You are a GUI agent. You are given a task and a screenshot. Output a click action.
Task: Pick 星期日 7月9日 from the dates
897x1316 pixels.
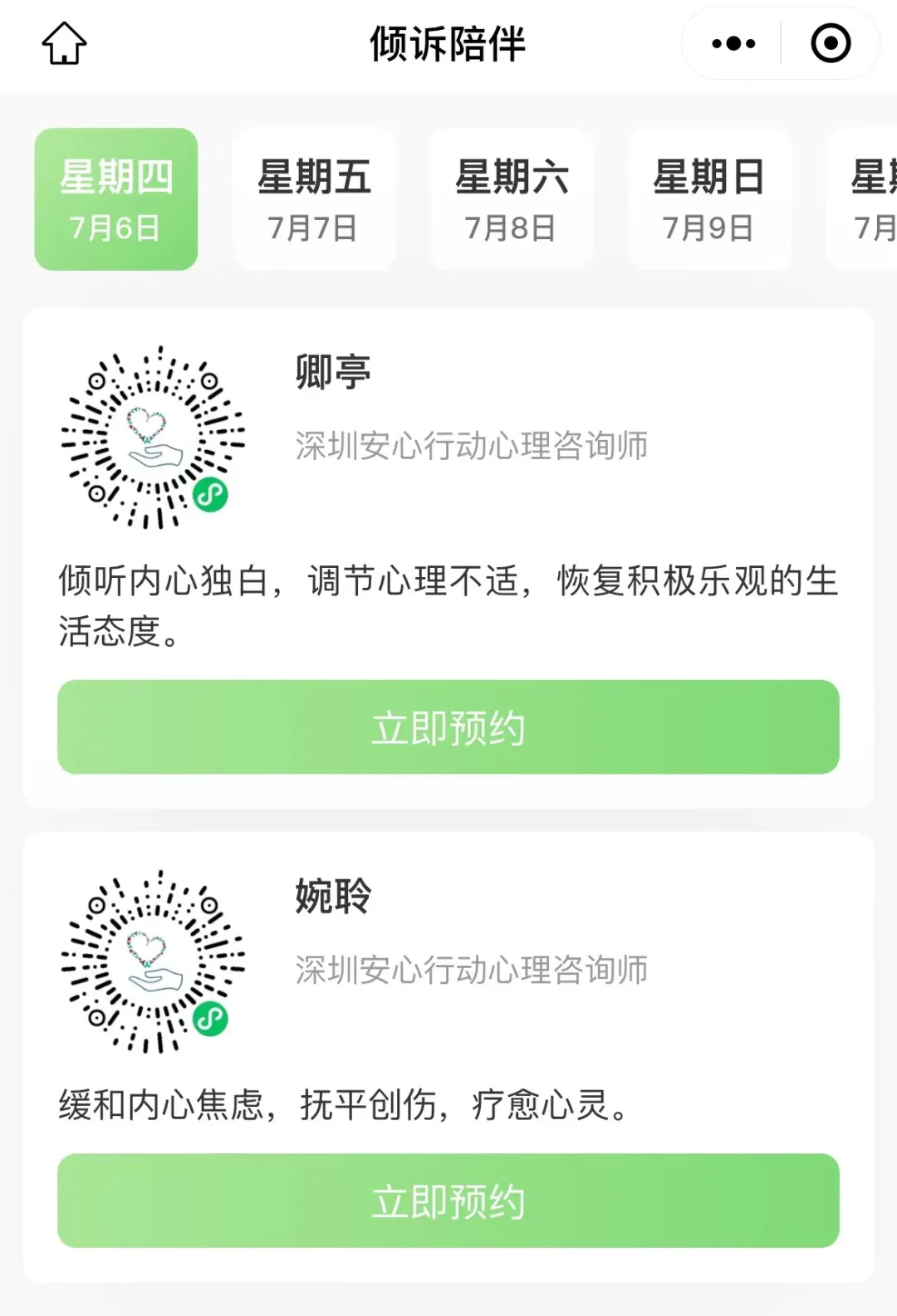(709, 199)
